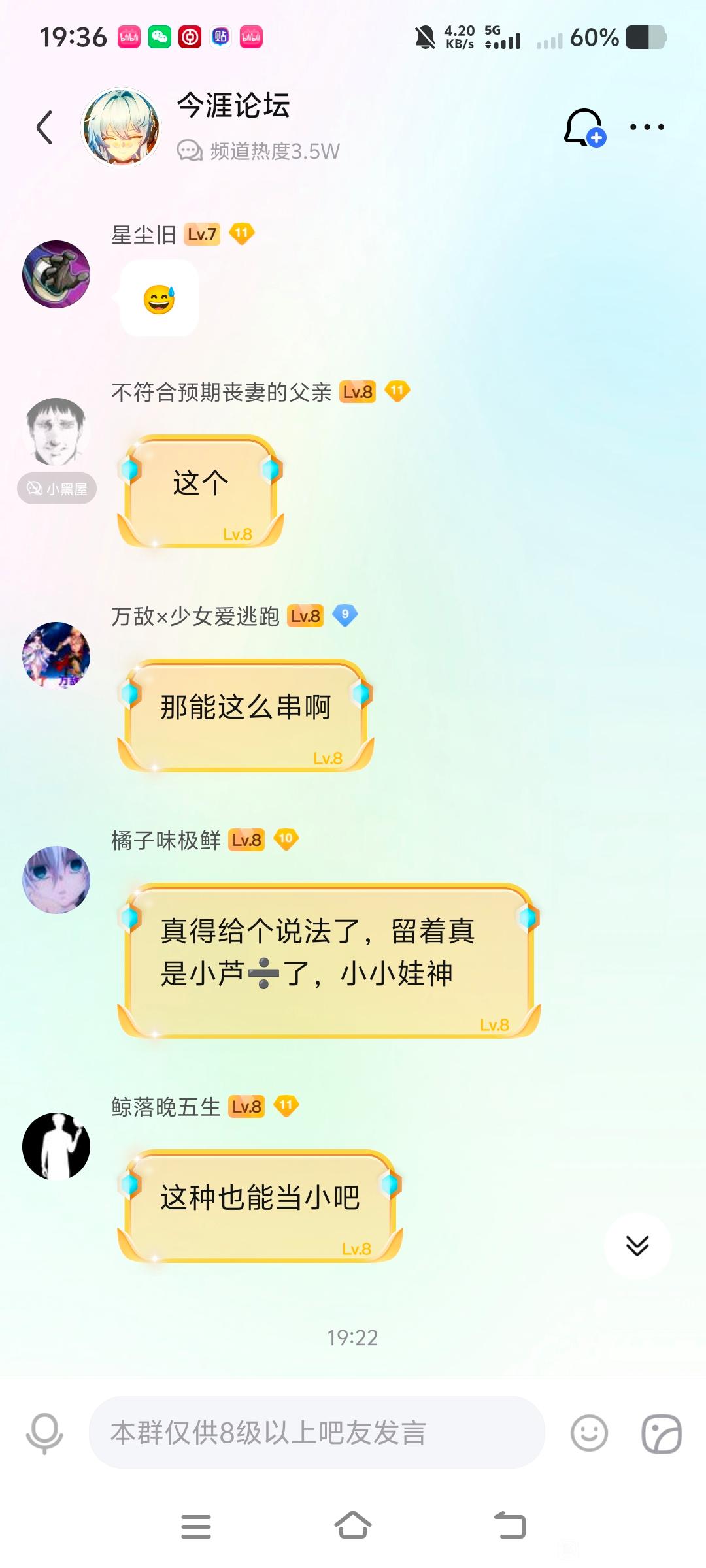The height and width of the screenshot is (1568, 706).
Task: Open the sticker panel icon
Action: (x=662, y=1433)
